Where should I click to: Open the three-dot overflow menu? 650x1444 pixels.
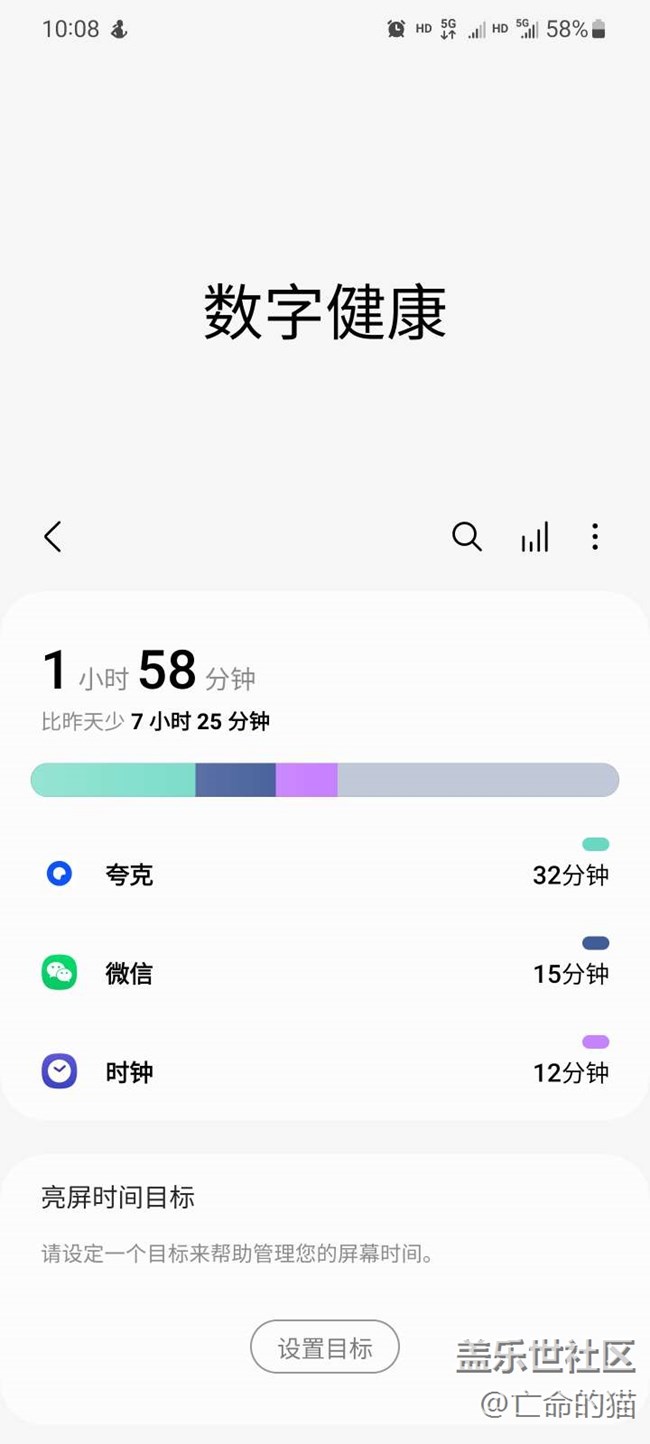point(595,537)
